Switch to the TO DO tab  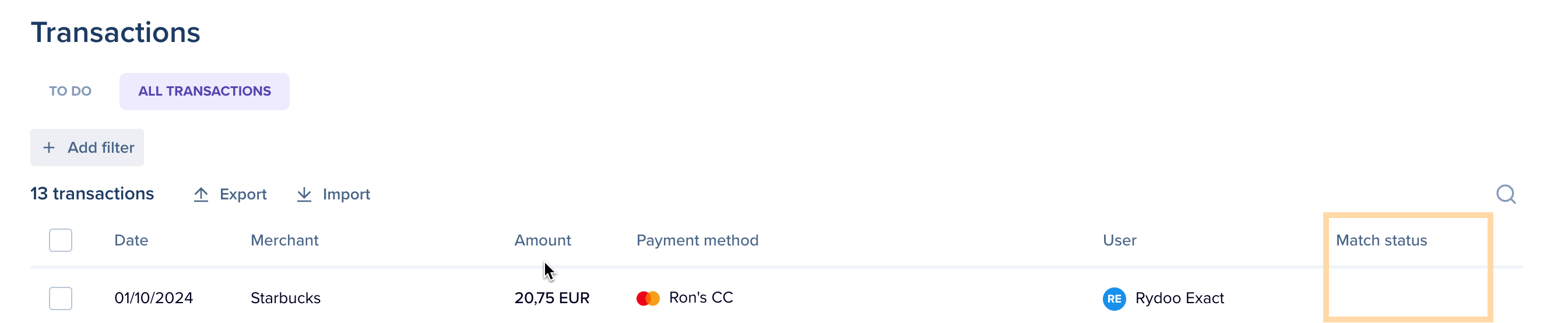70,91
